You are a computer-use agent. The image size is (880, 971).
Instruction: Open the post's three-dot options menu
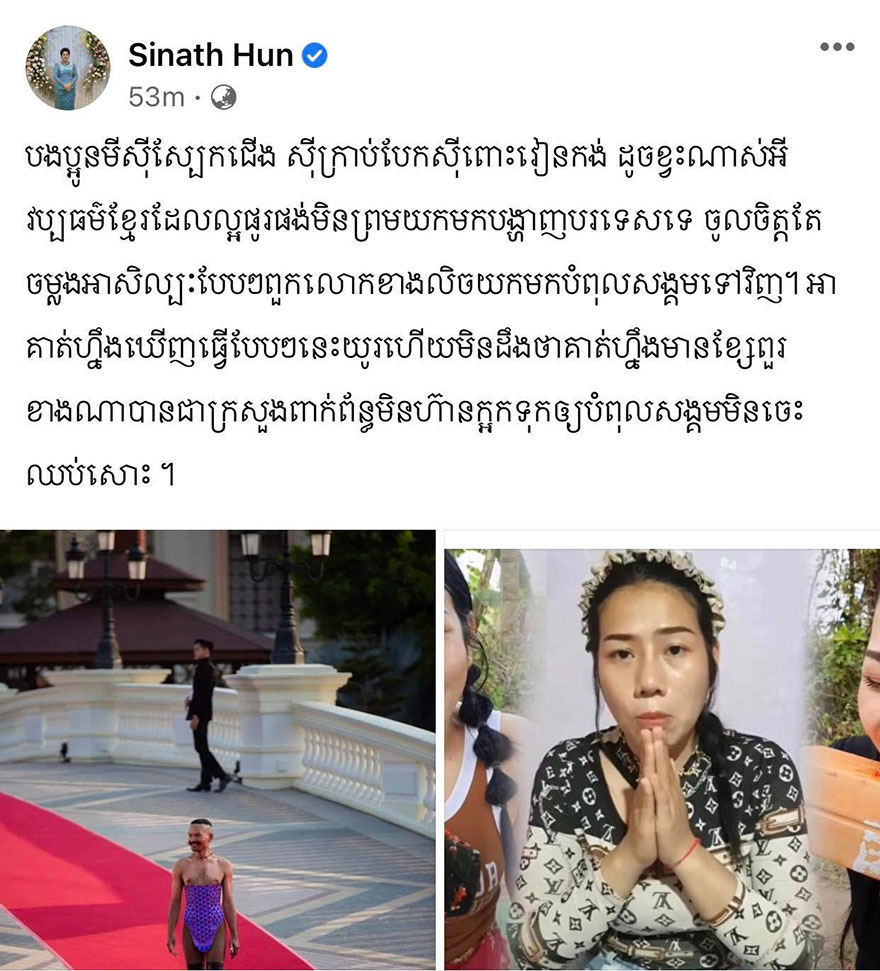click(836, 47)
